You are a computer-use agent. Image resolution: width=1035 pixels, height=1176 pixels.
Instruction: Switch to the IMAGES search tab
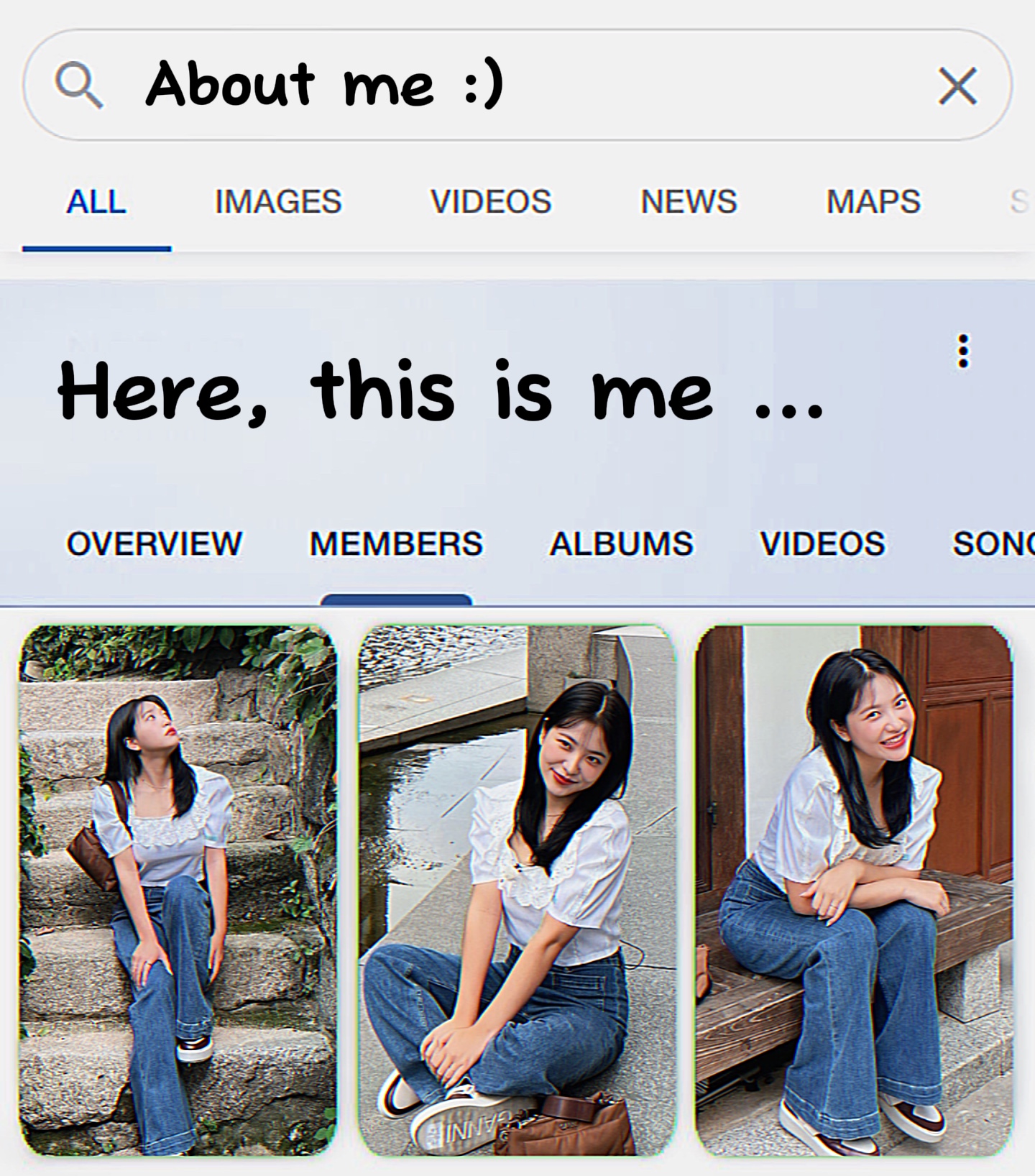point(278,202)
